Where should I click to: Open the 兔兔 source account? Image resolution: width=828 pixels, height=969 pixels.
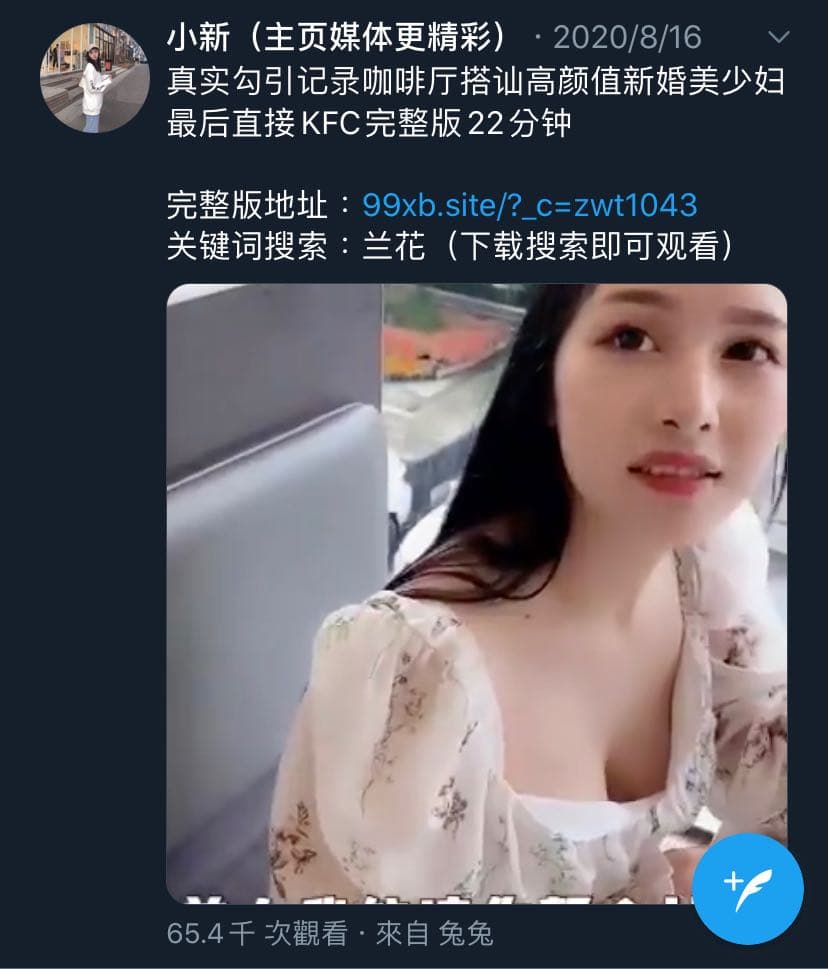(x=467, y=934)
